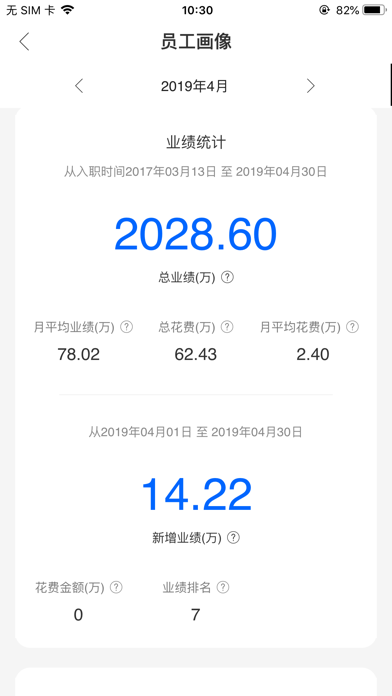This screenshot has height=696, width=392.
Task: View explanation for 月平均花费(万)
Action: [352, 327]
